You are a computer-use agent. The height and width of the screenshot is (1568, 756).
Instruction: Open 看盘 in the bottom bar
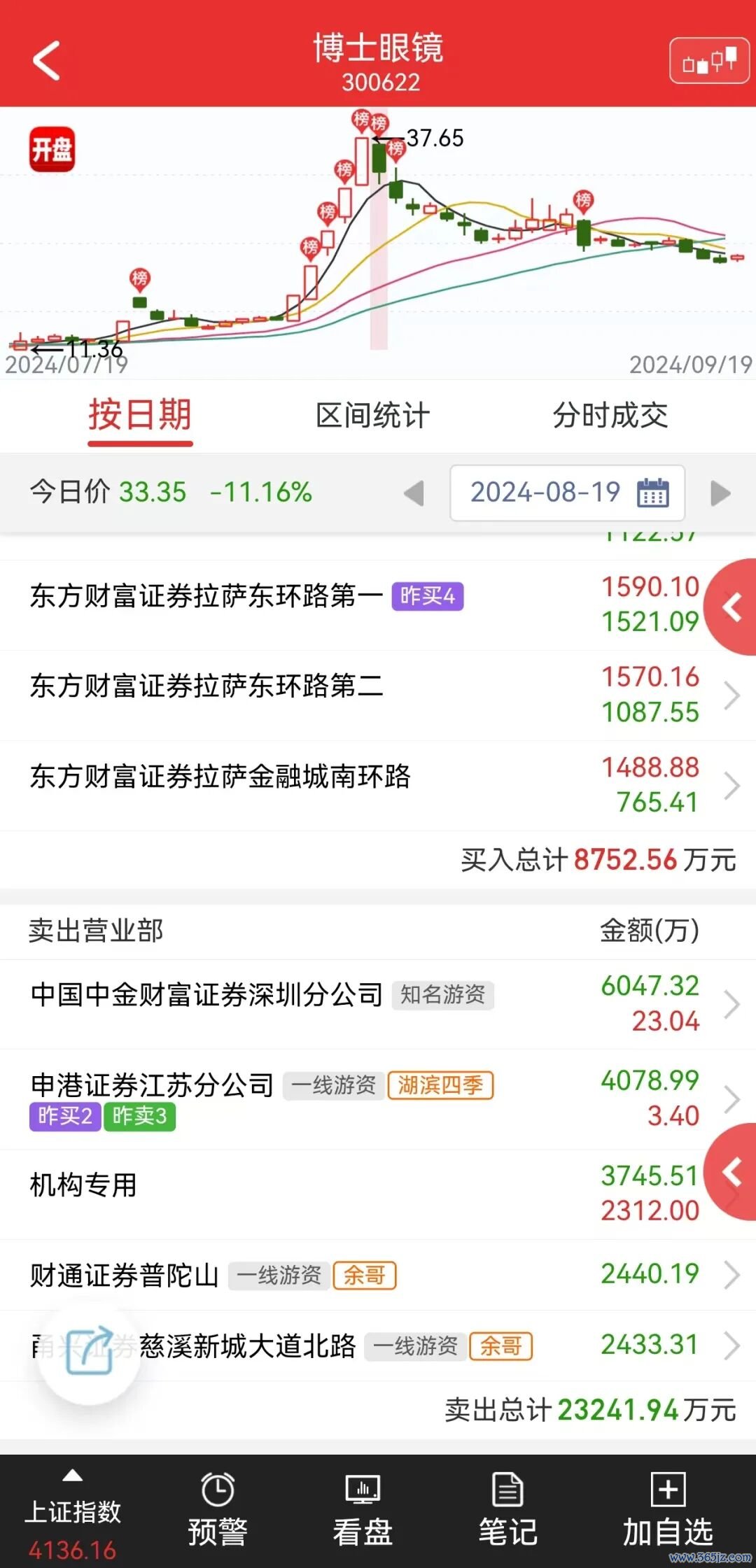[x=363, y=1511]
